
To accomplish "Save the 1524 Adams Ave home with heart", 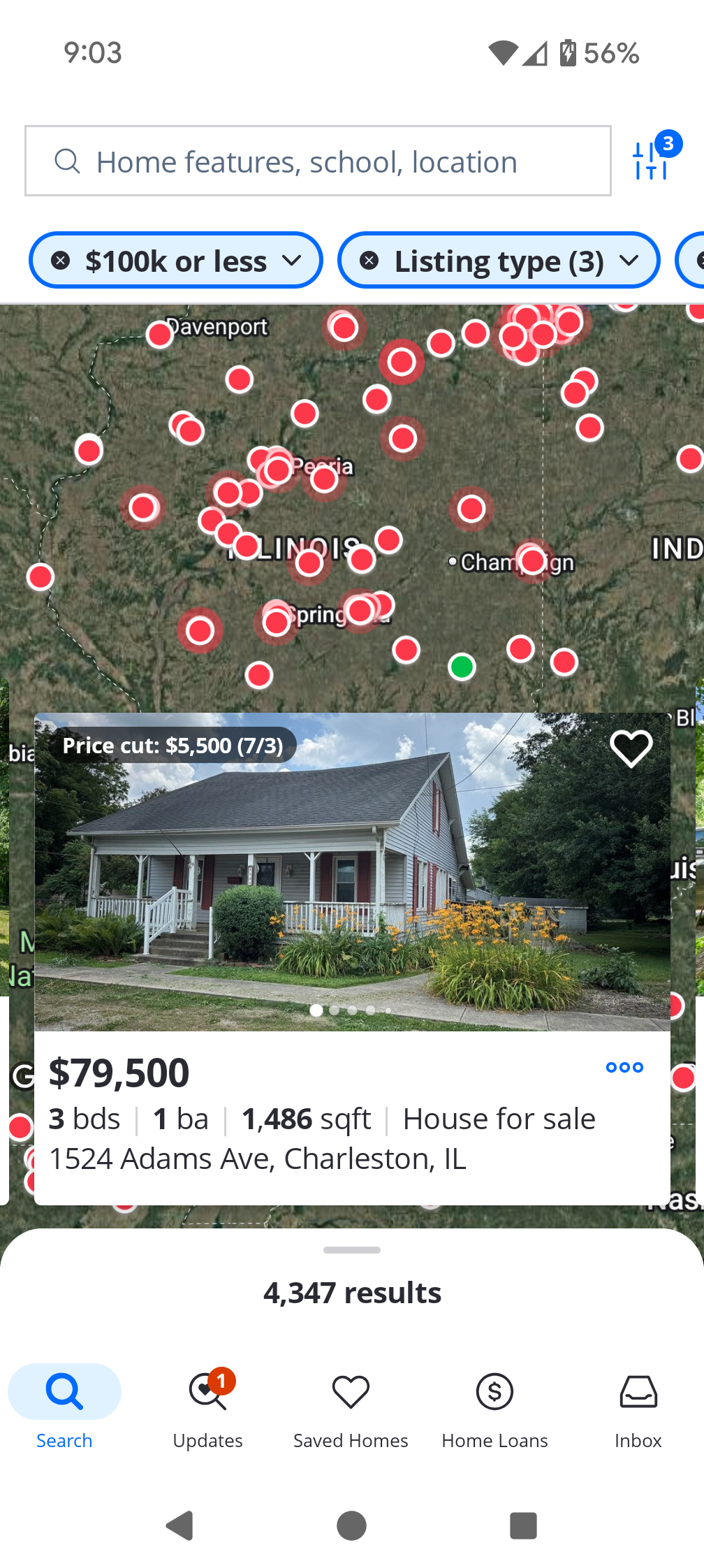I will (x=631, y=748).
